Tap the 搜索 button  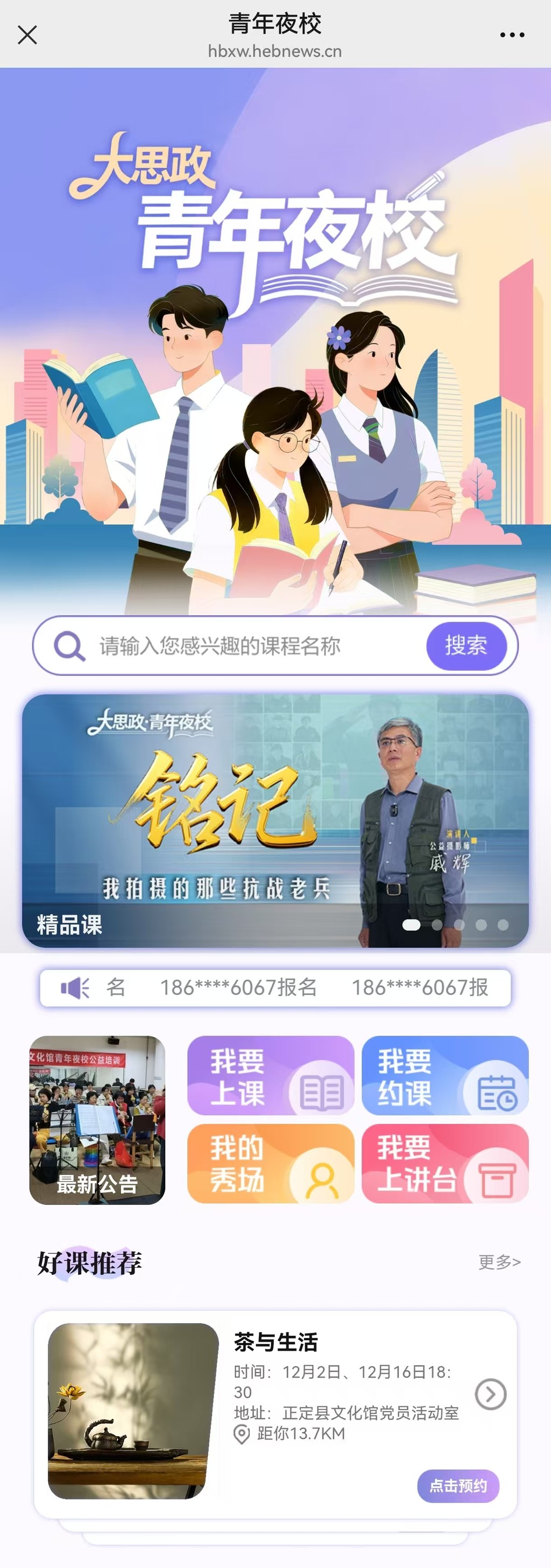(467, 646)
